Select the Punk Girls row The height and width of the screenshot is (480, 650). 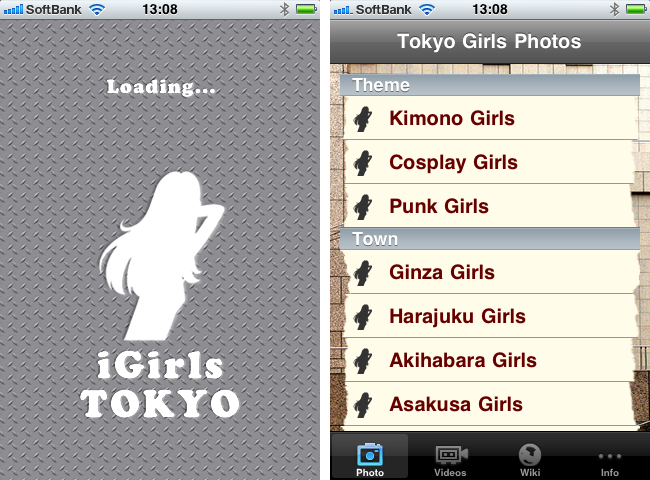click(490, 206)
